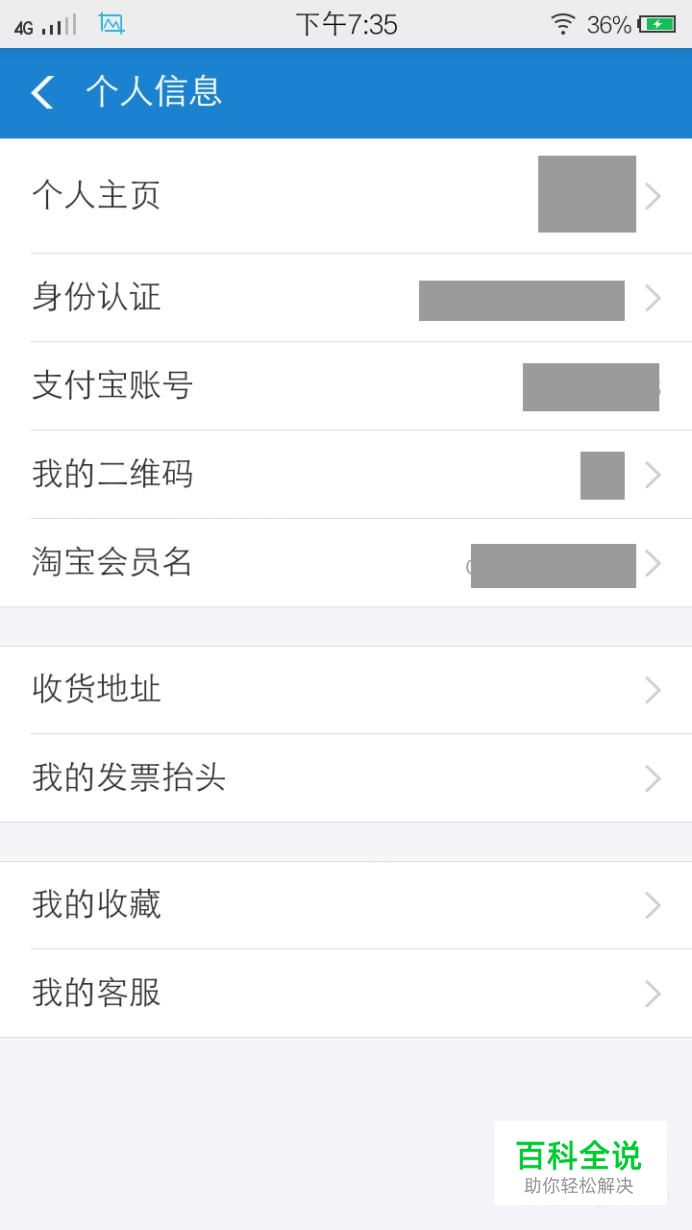Open 我的客服
The height and width of the screenshot is (1230, 692).
pos(346,993)
